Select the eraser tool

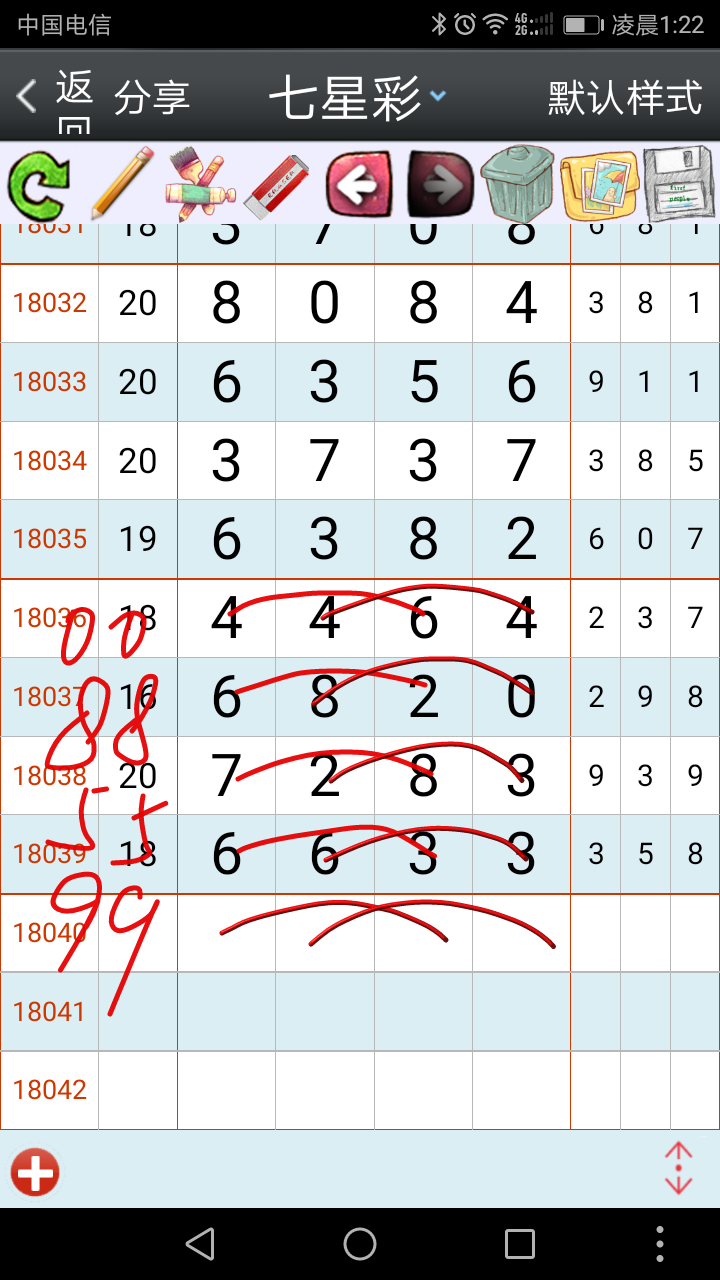pos(278,184)
